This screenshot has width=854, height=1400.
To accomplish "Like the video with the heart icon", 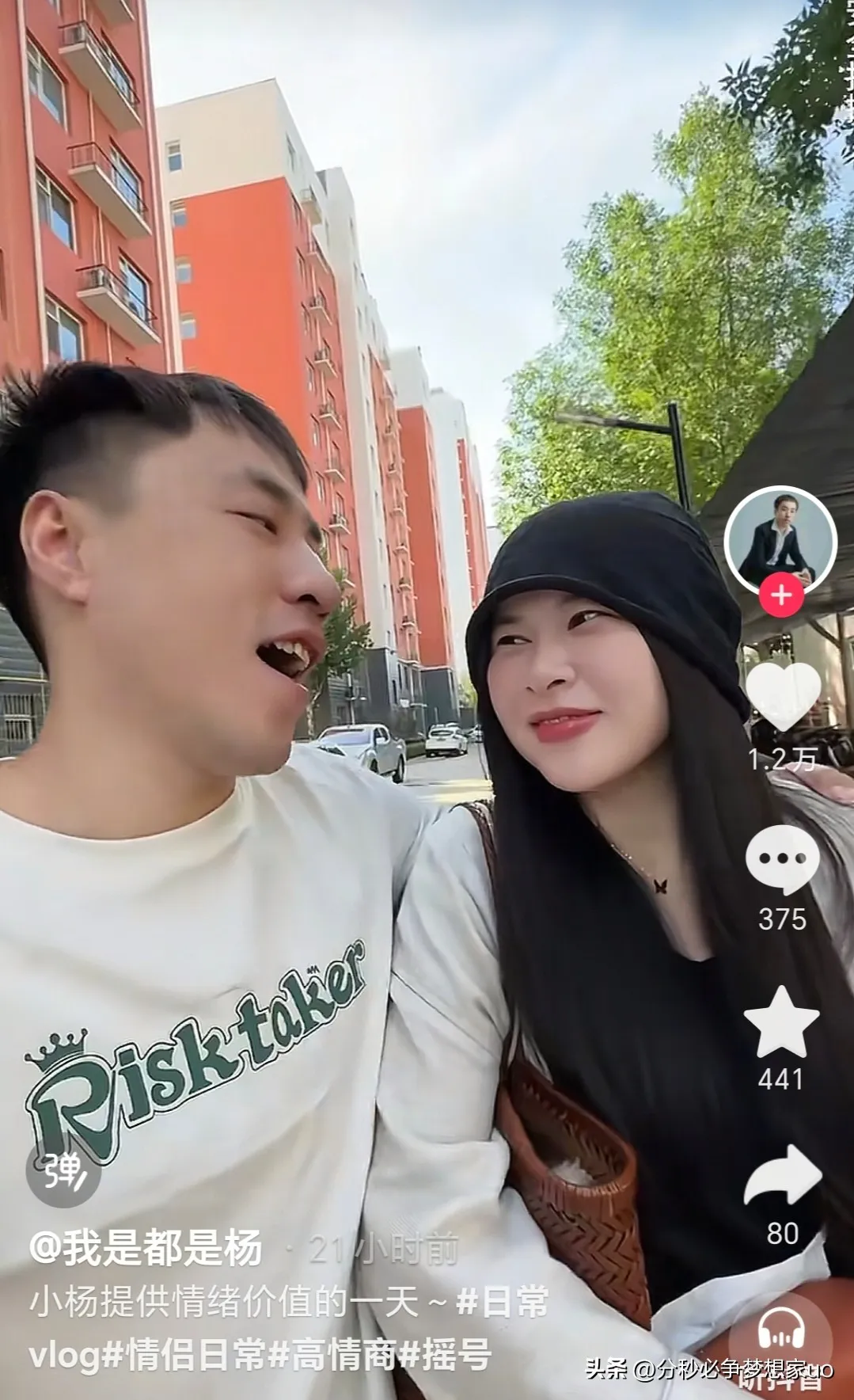I will tap(783, 696).
